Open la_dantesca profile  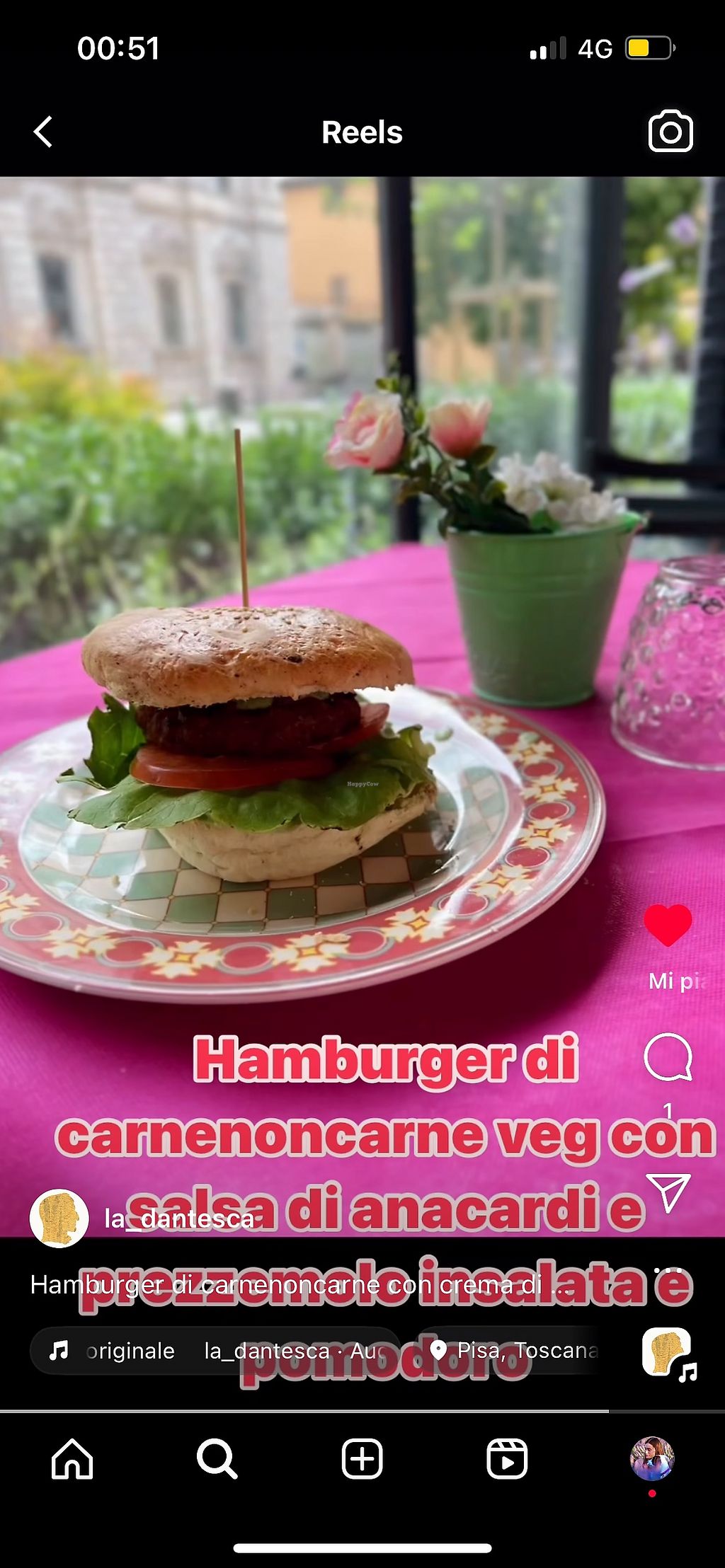point(179,1218)
